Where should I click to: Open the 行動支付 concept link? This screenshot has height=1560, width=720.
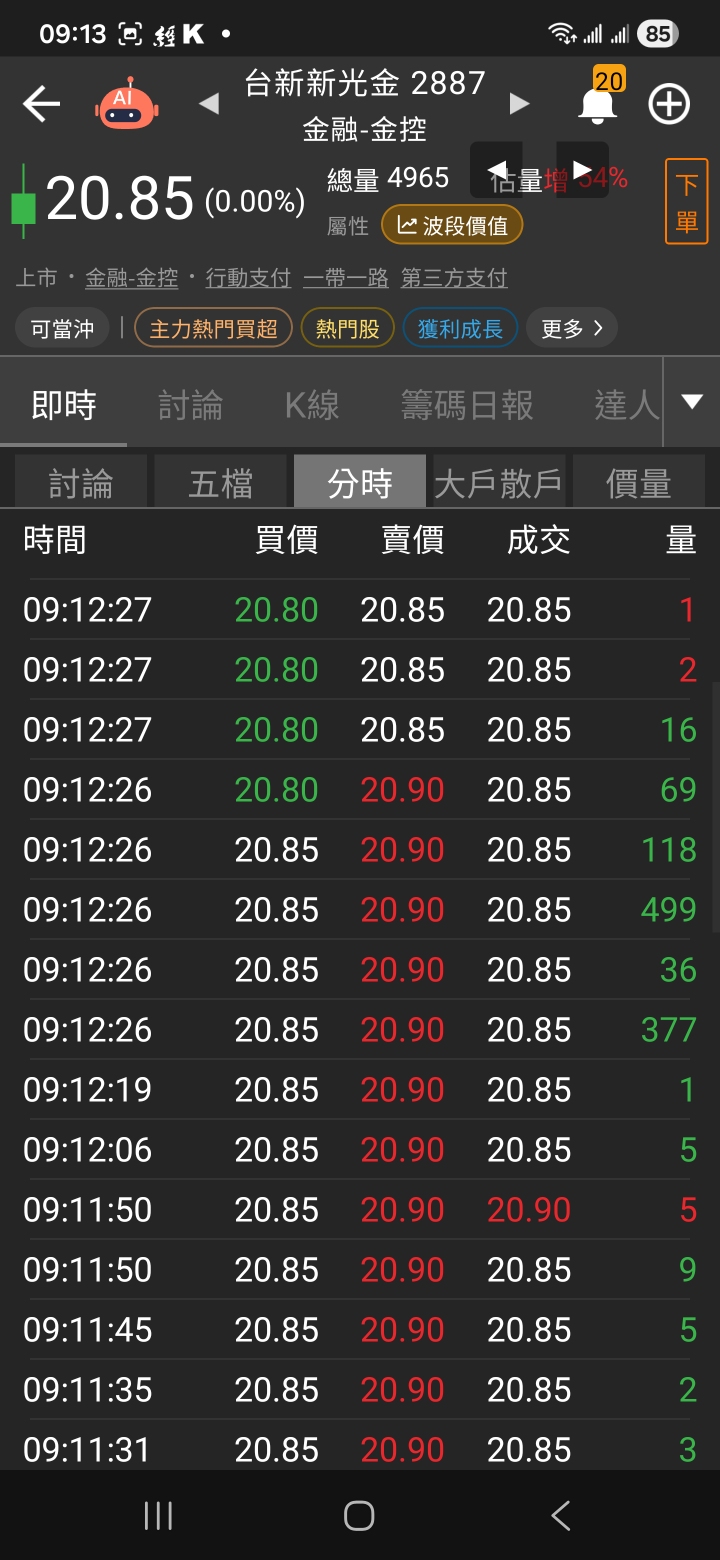coord(247,278)
